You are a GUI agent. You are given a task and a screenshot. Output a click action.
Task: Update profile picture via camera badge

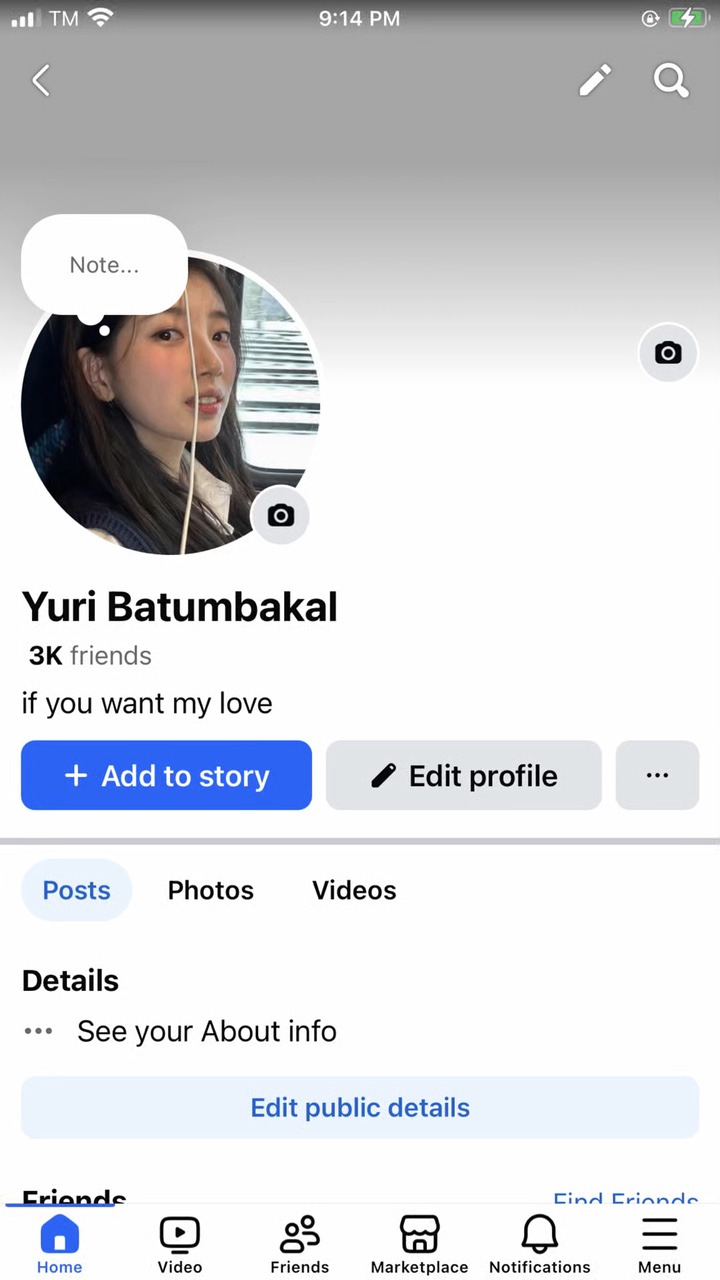(x=281, y=515)
